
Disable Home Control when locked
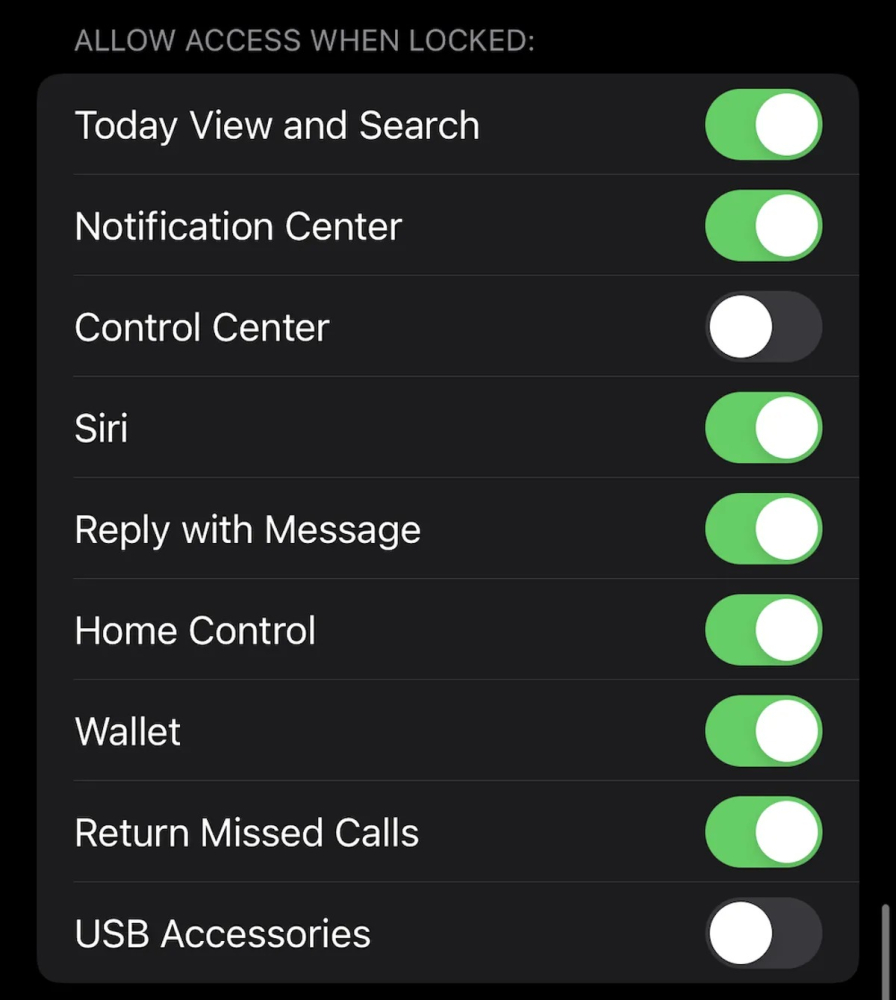(x=763, y=630)
